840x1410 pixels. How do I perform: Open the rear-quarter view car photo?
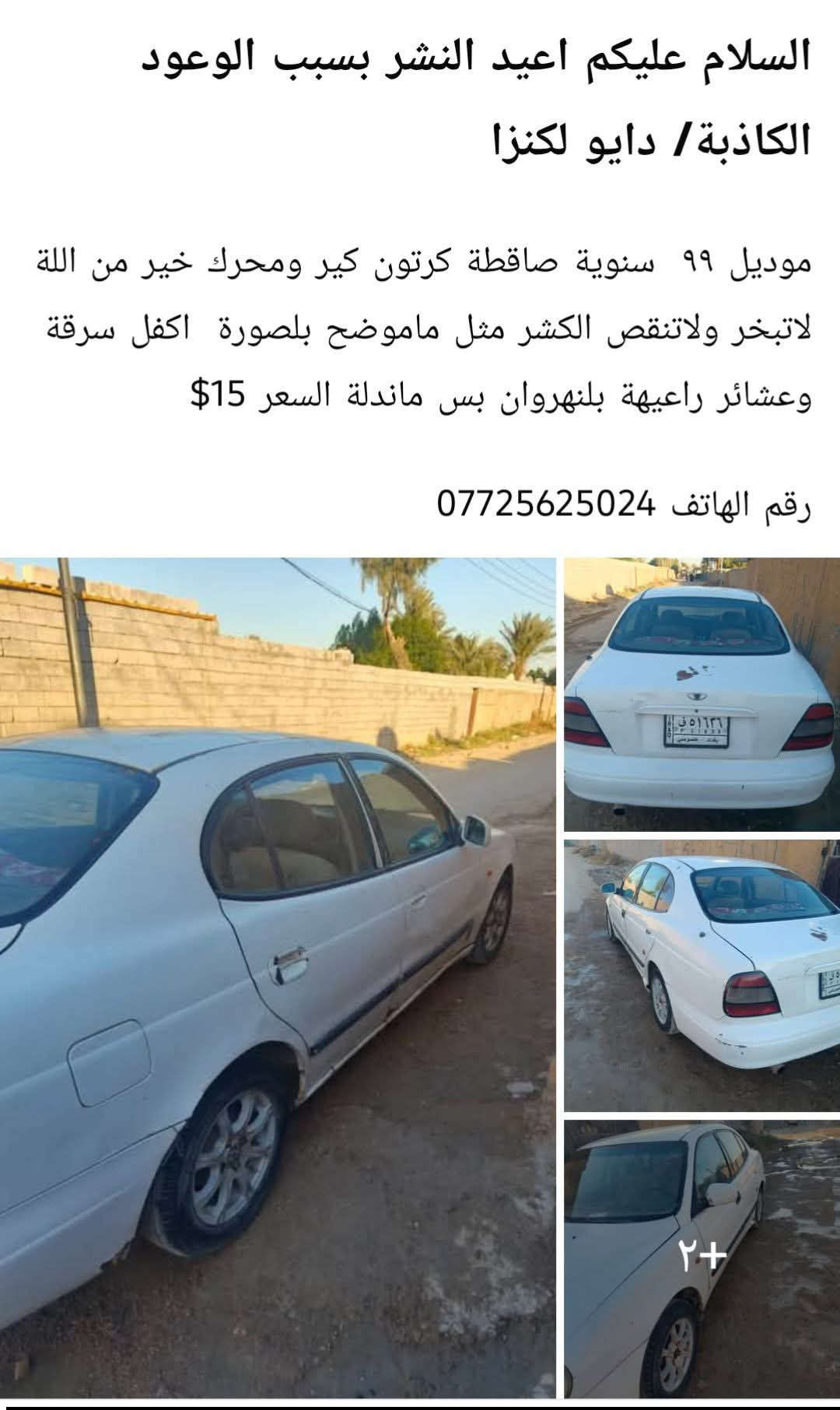[x=702, y=976]
